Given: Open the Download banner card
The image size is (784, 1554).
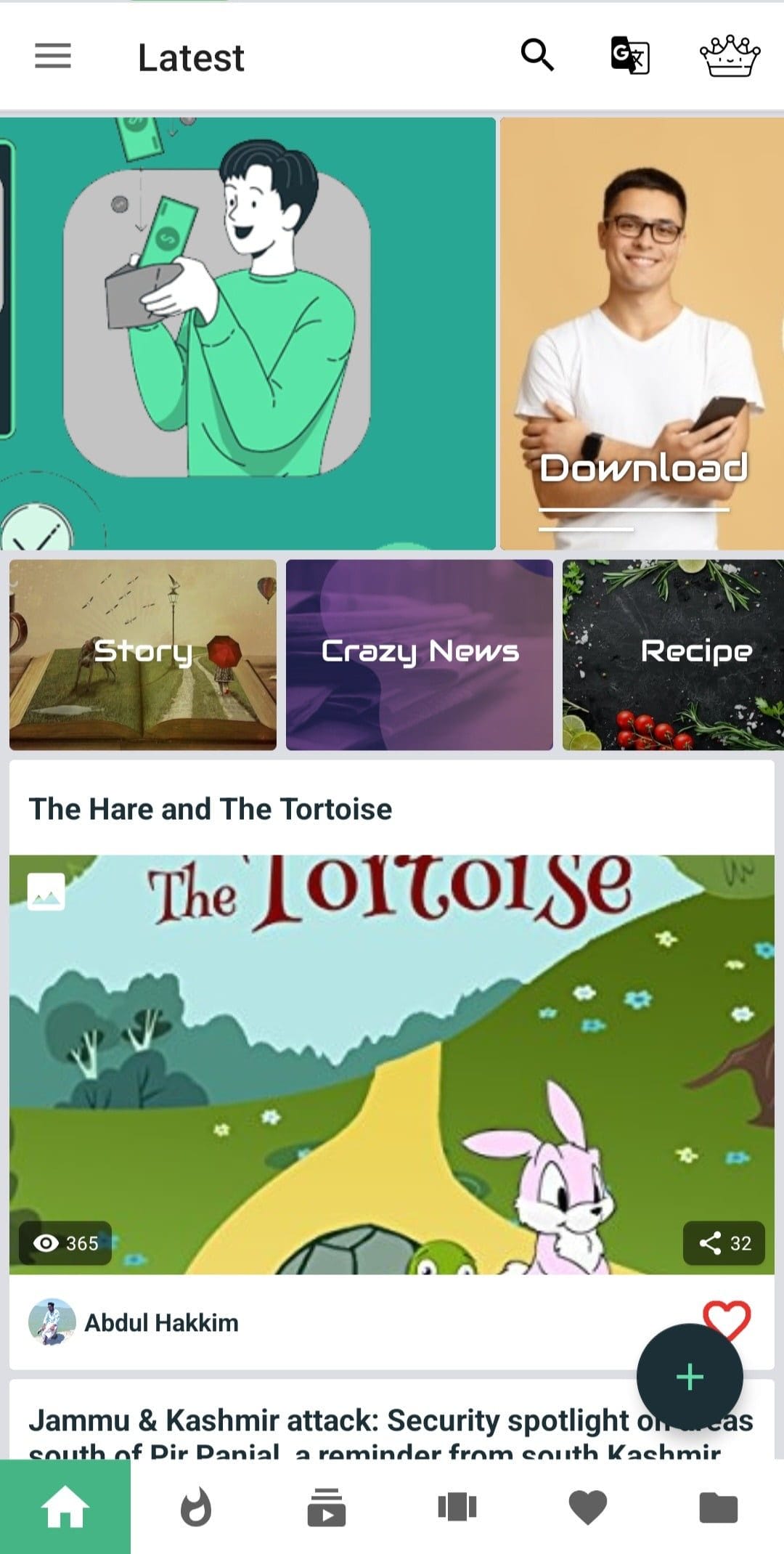Looking at the screenshot, I should [642, 334].
